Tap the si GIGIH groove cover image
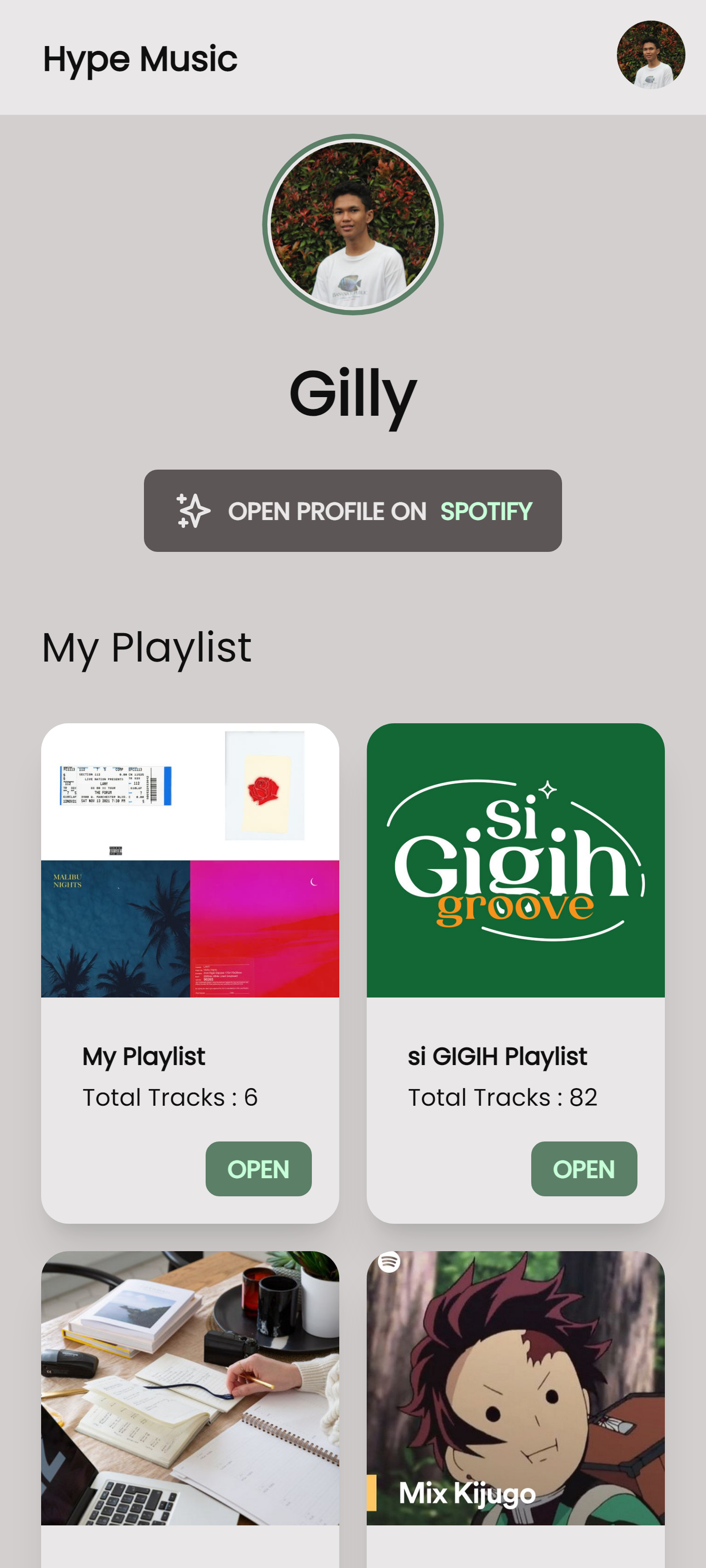 pyautogui.click(x=515, y=859)
